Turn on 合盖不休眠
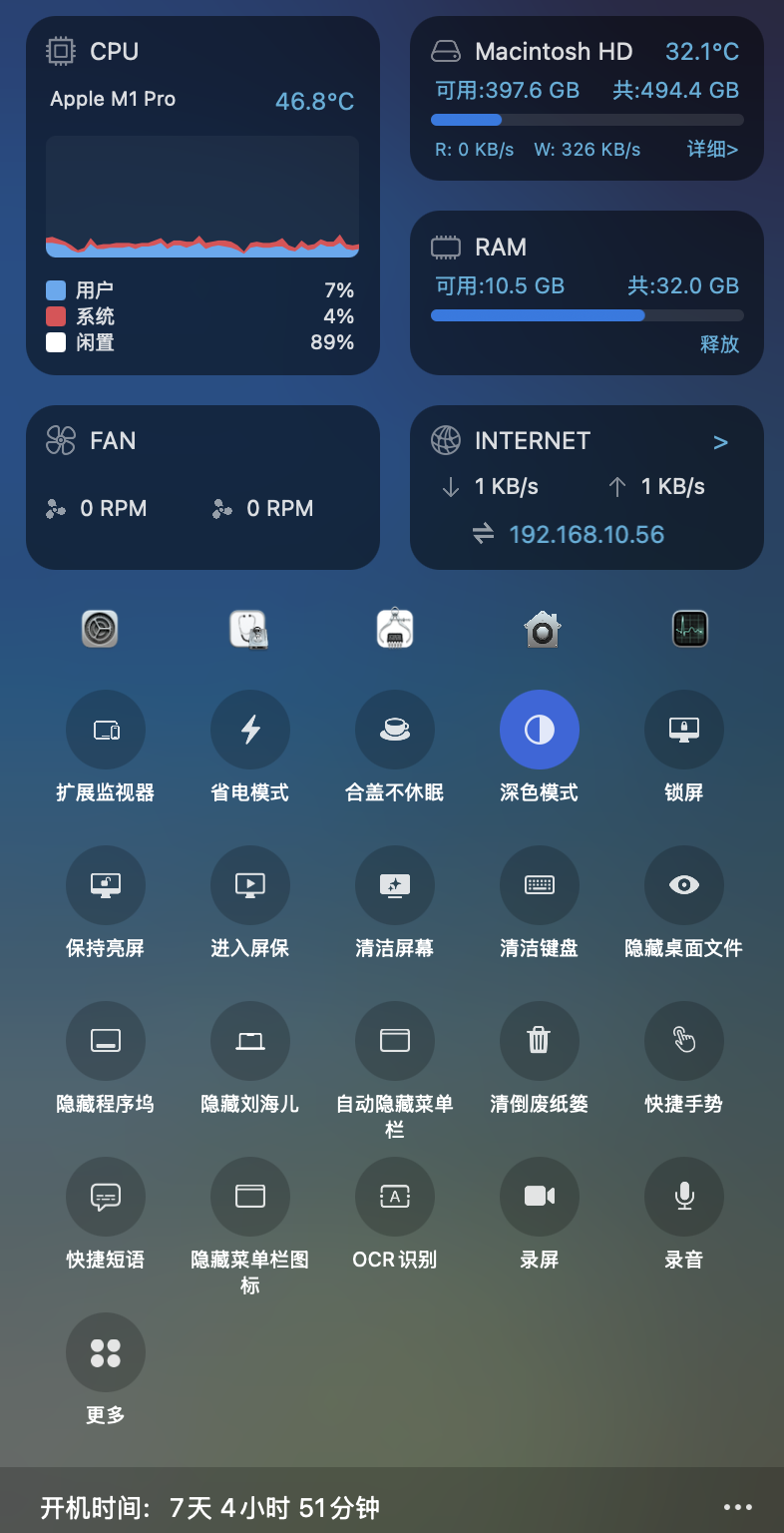 (395, 731)
